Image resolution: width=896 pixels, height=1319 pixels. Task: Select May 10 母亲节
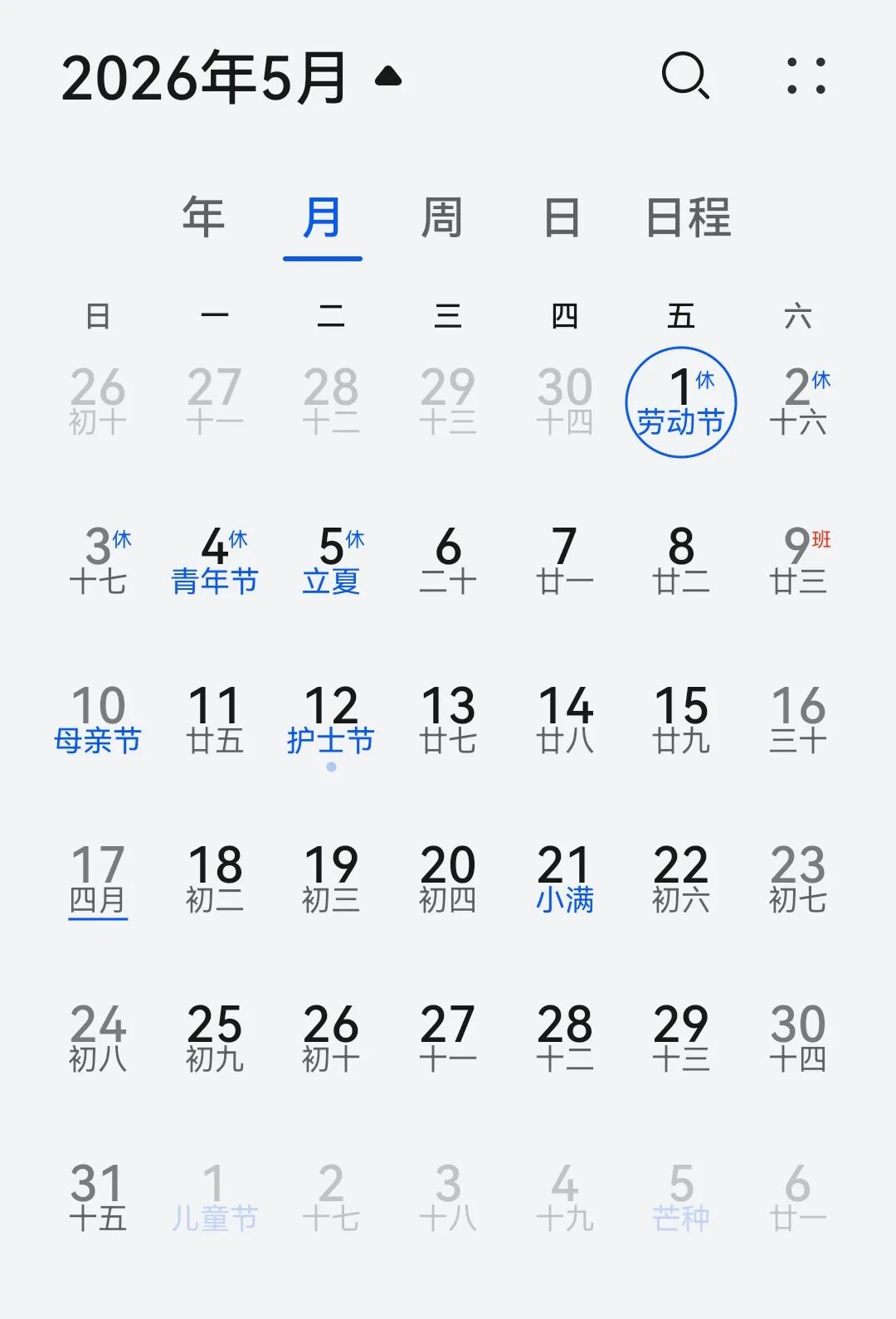(98, 721)
